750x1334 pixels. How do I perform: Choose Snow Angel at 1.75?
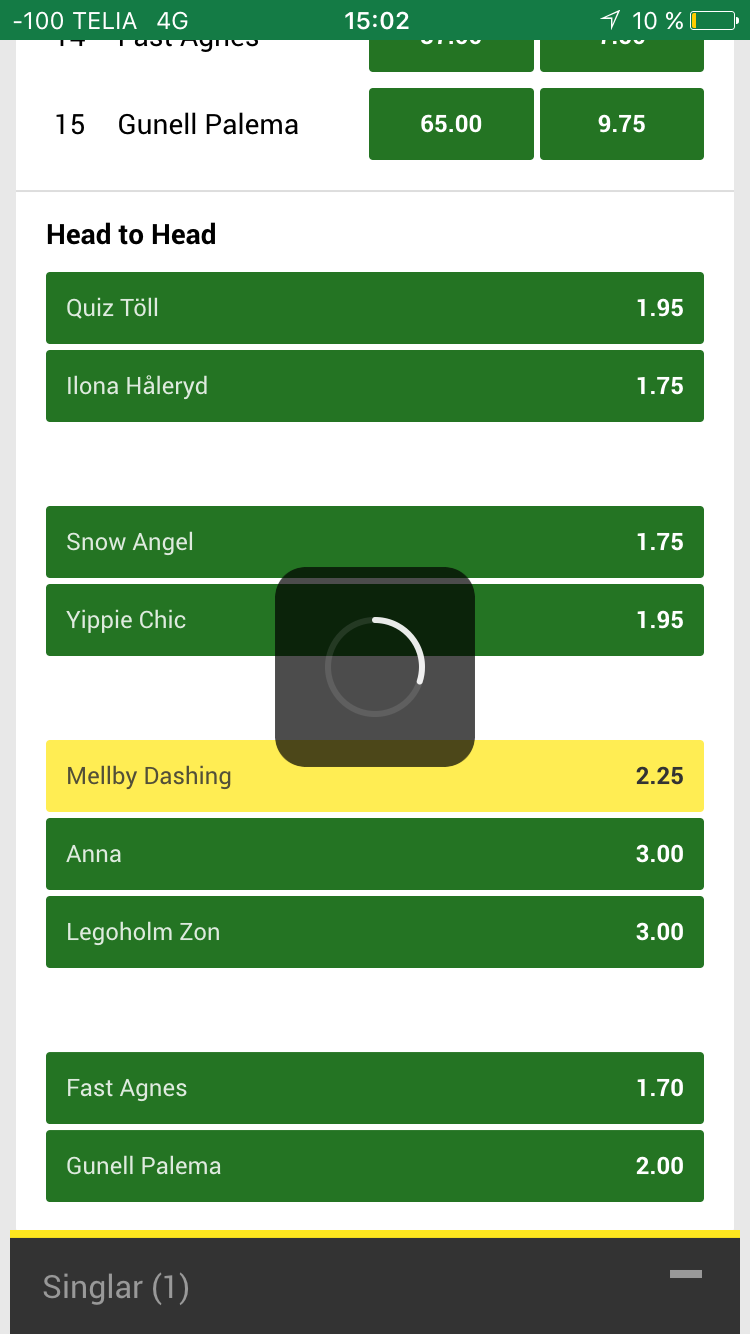tap(375, 542)
